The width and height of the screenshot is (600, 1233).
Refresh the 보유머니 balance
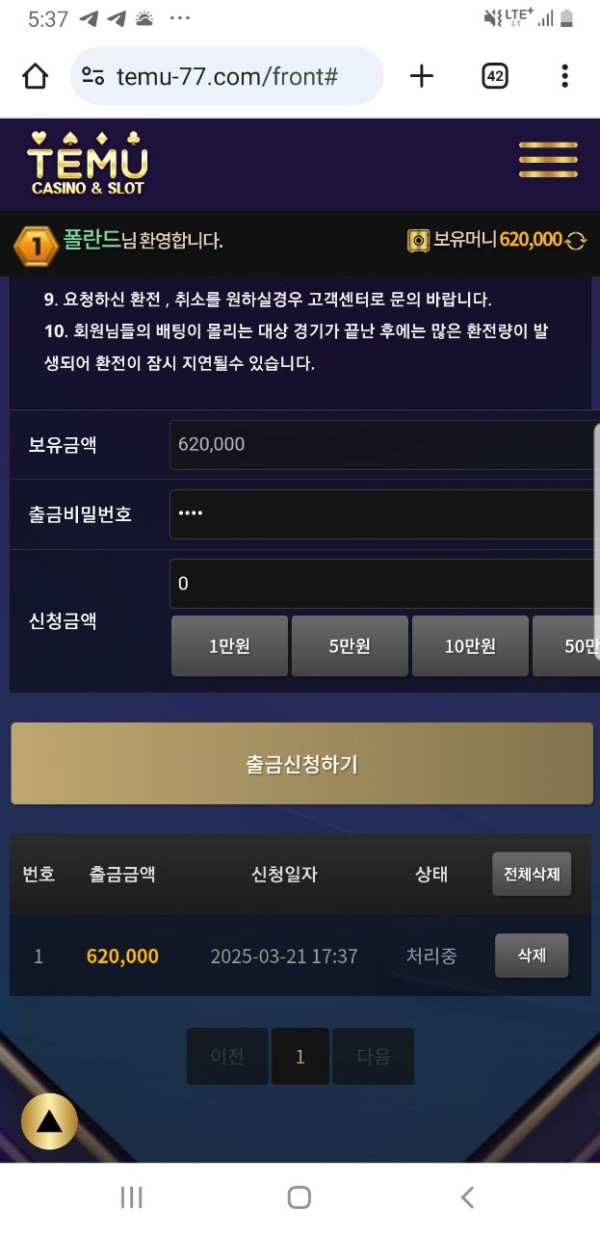point(576,240)
